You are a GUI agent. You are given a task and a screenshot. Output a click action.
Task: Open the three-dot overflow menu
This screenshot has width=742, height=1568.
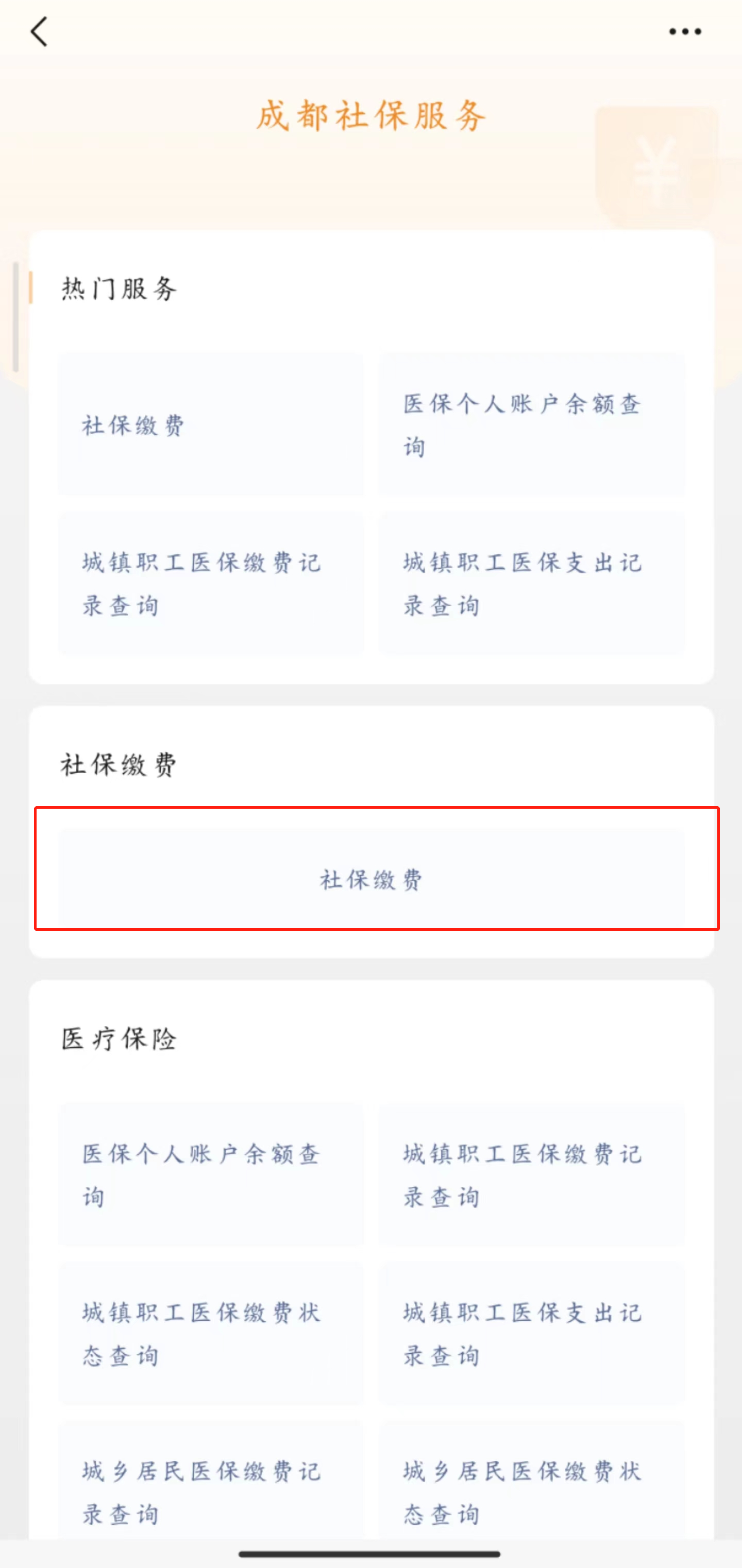click(685, 31)
